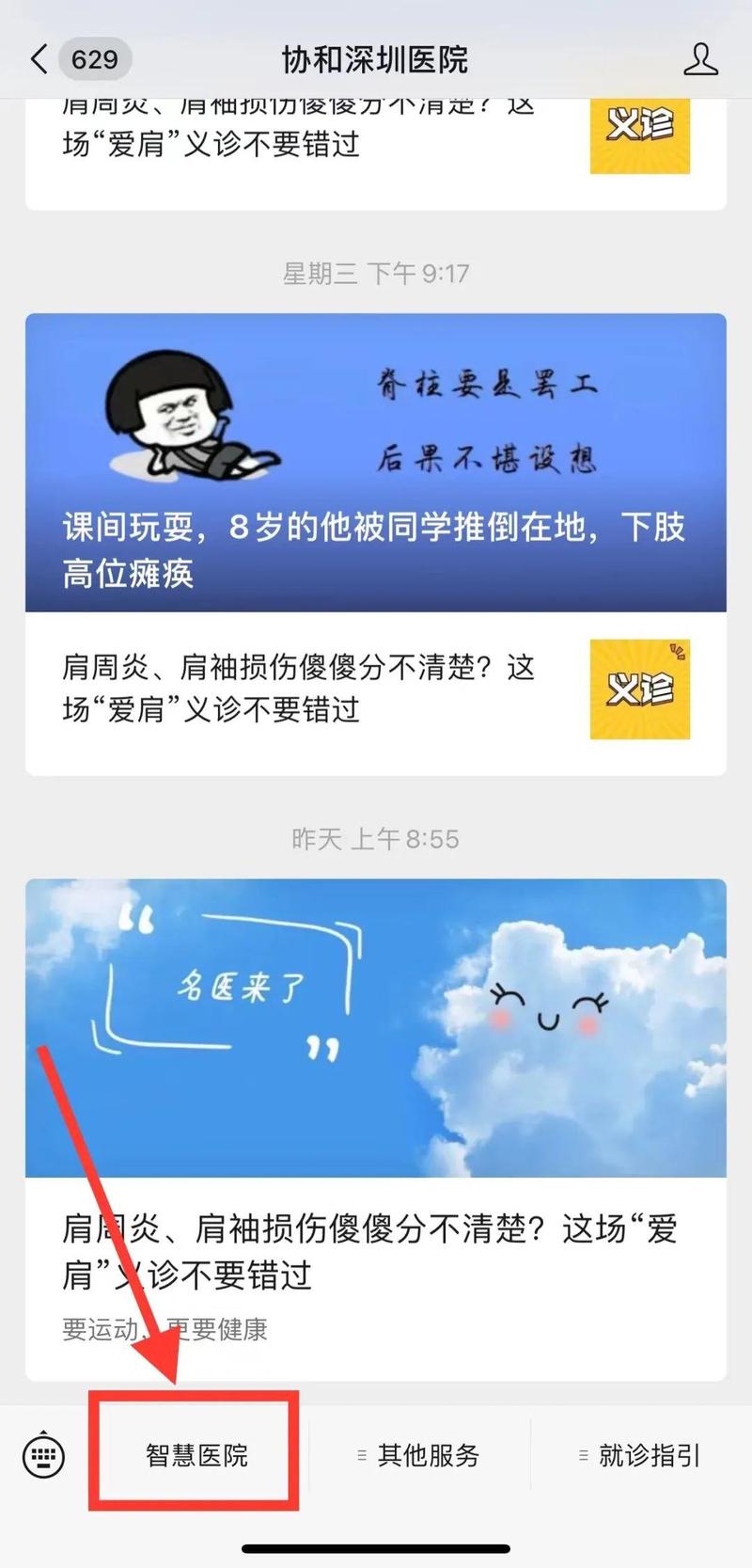Open the 协和深圳医院 account profile icon
This screenshot has width=752, height=1568.
pos(699,59)
